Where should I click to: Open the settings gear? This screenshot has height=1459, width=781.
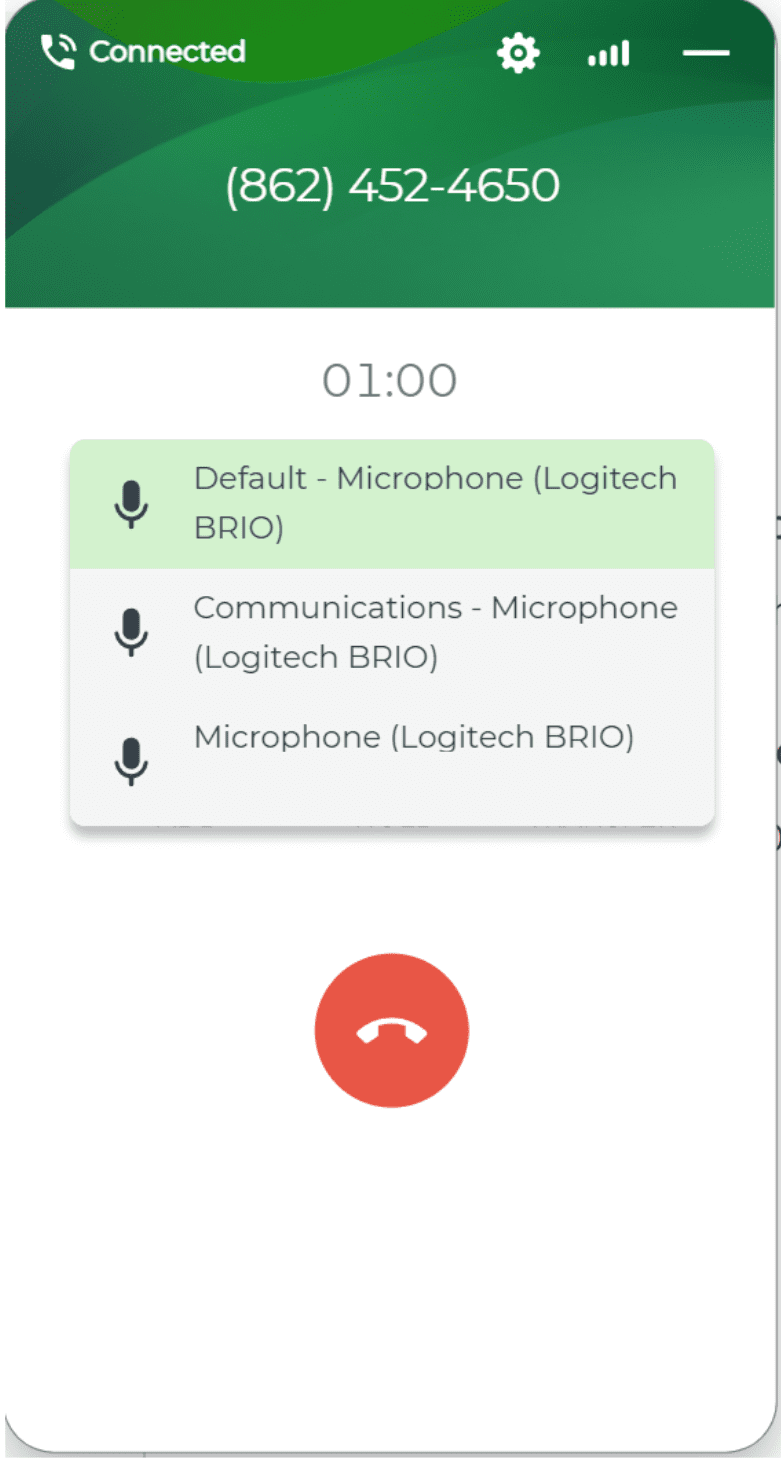[518, 53]
